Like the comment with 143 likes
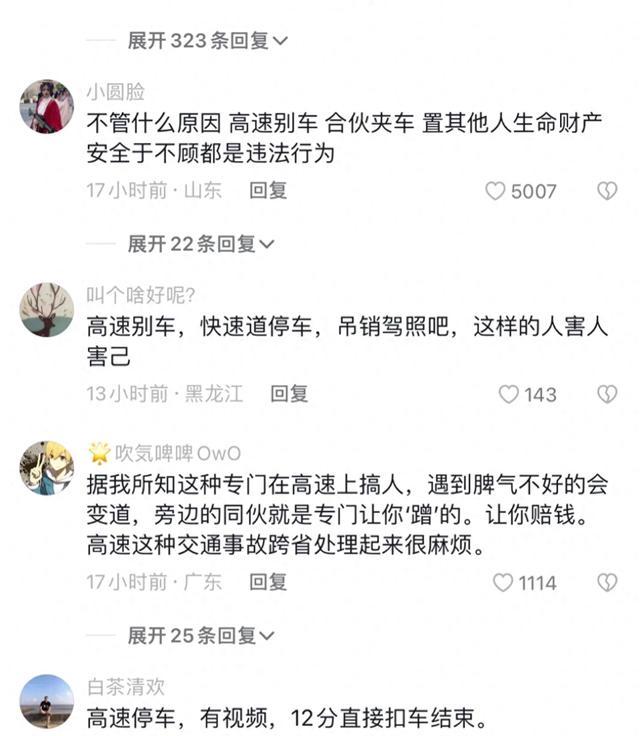640x736 pixels. 509,395
